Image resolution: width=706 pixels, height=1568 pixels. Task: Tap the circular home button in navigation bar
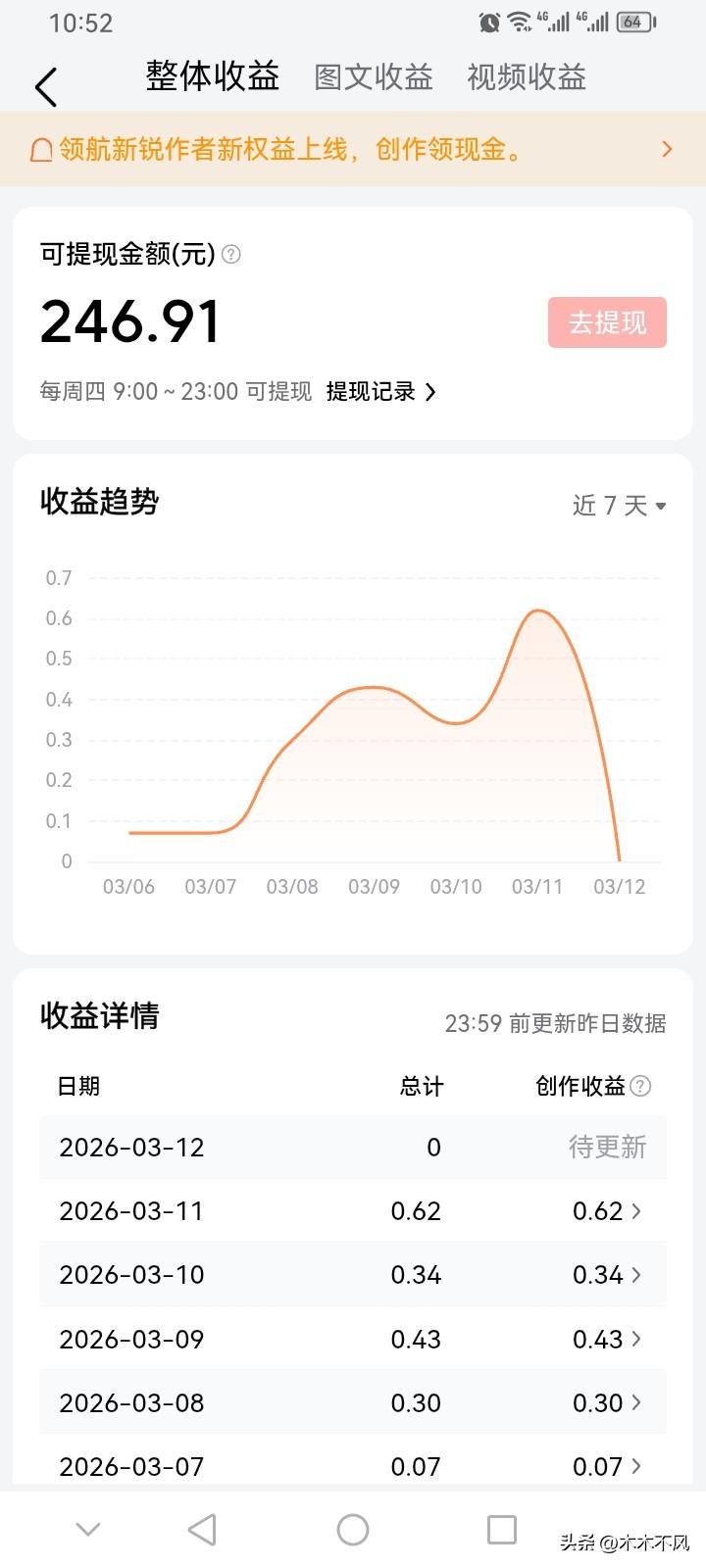pos(351,1528)
